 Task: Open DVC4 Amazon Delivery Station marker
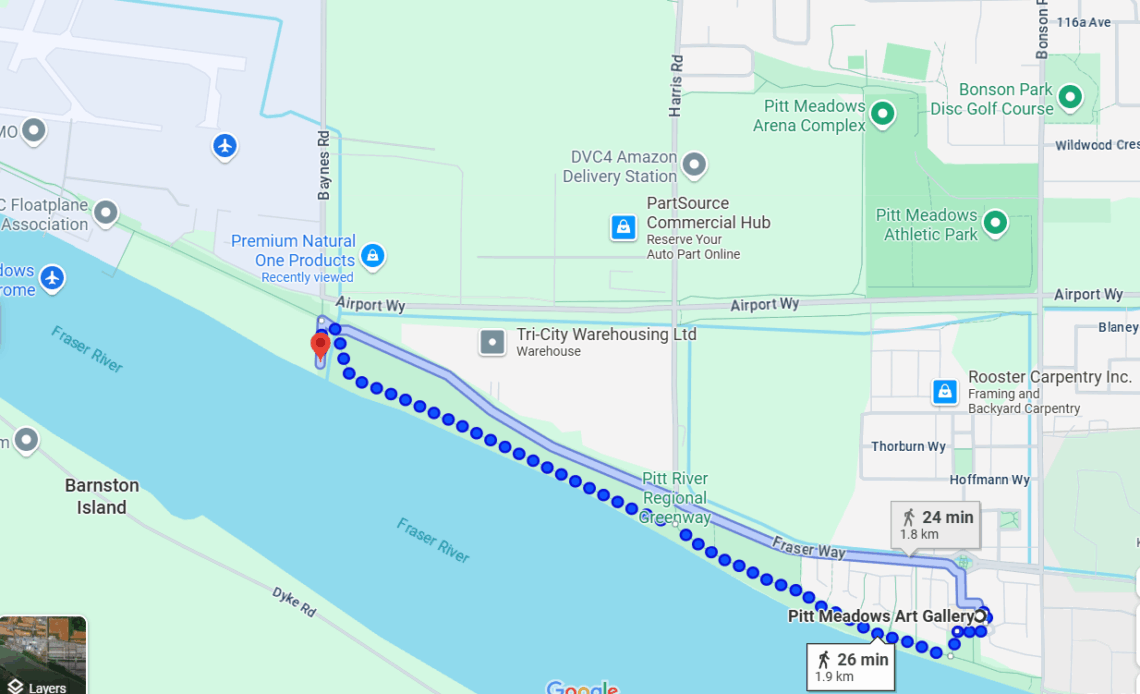(694, 164)
